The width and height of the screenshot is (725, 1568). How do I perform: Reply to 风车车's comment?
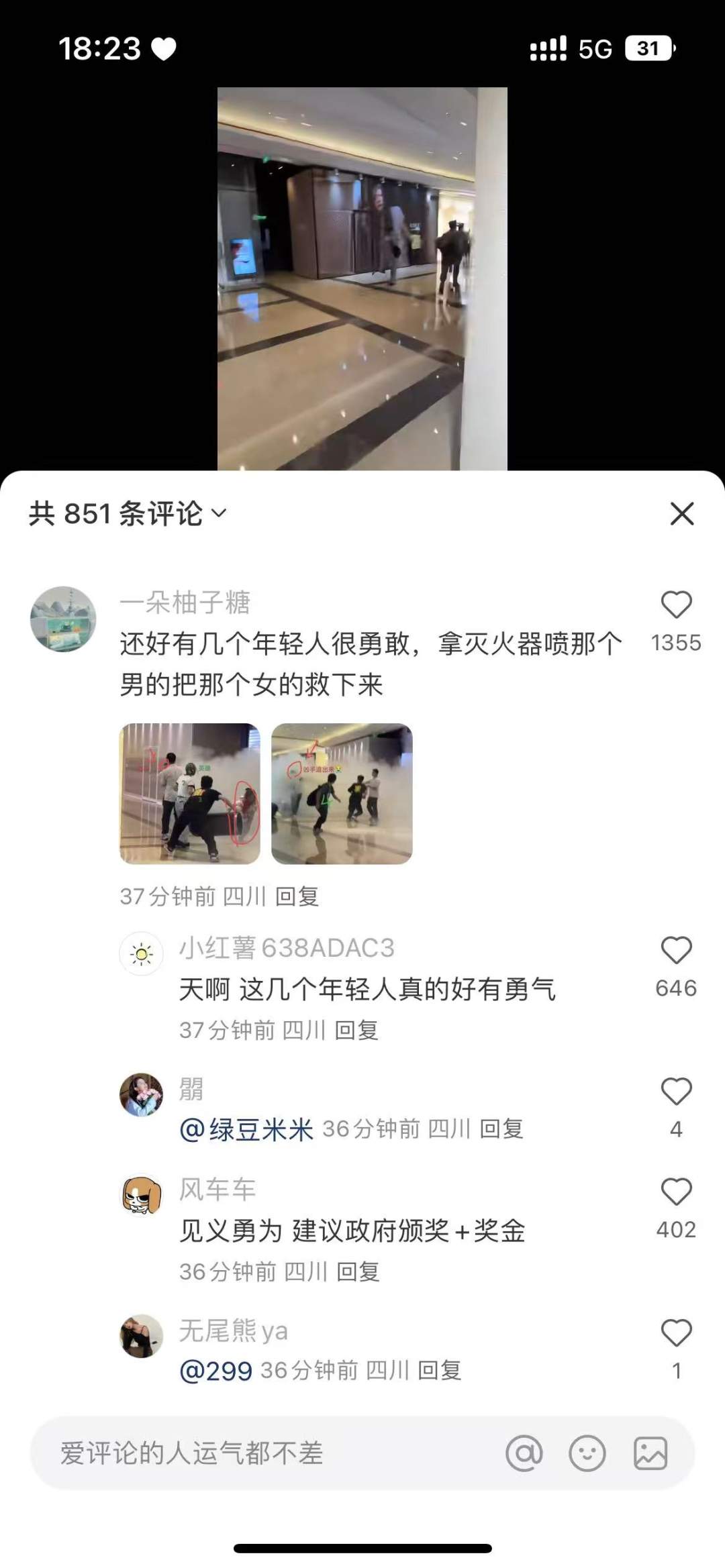[x=358, y=1271]
